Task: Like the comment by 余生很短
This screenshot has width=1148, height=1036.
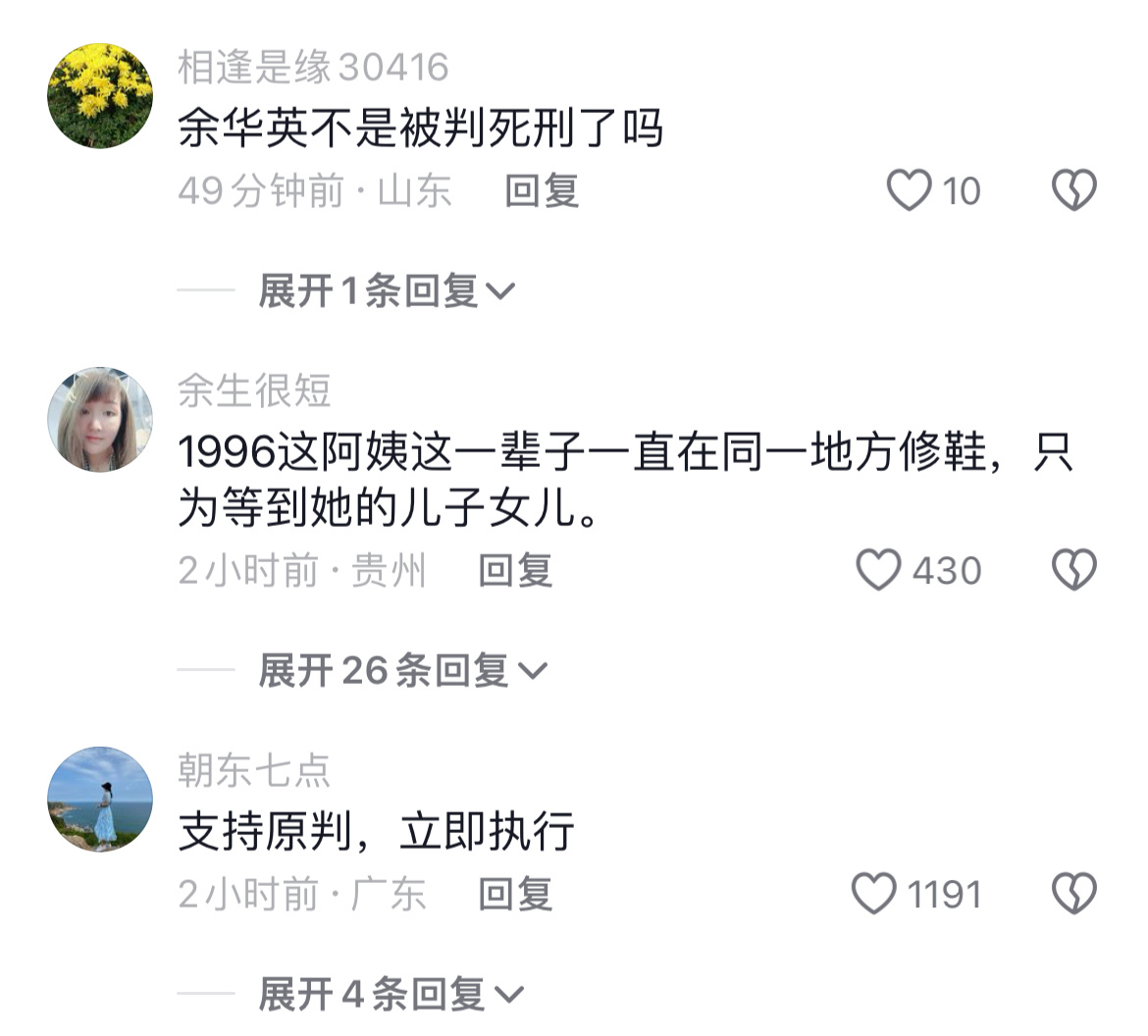Action: click(x=878, y=570)
